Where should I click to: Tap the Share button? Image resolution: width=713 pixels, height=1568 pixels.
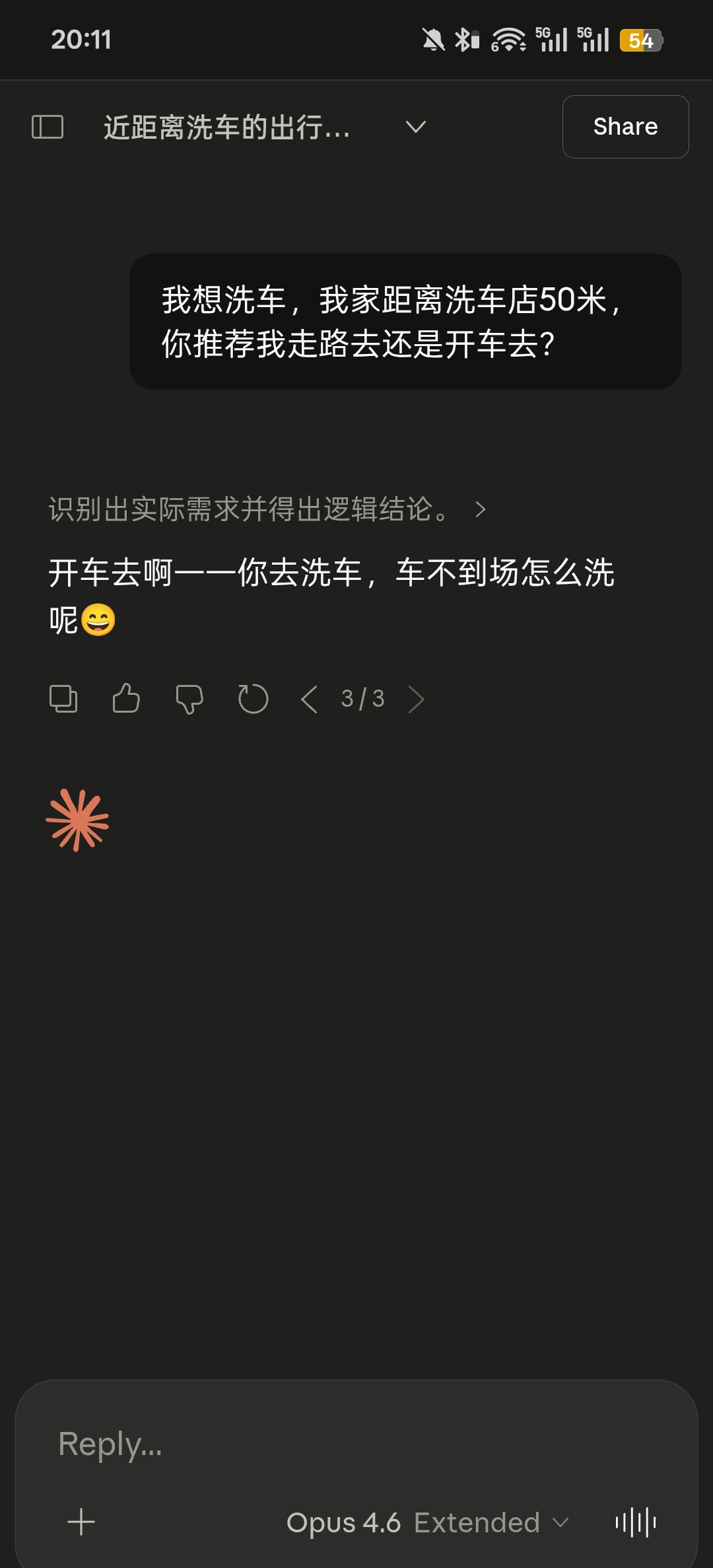coord(625,127)
